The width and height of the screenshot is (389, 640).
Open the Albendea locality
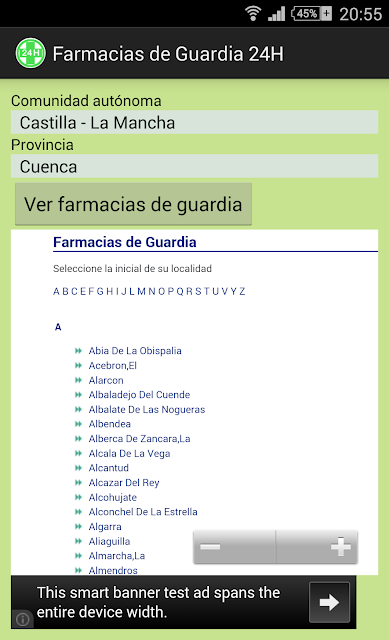pos(109,424)
